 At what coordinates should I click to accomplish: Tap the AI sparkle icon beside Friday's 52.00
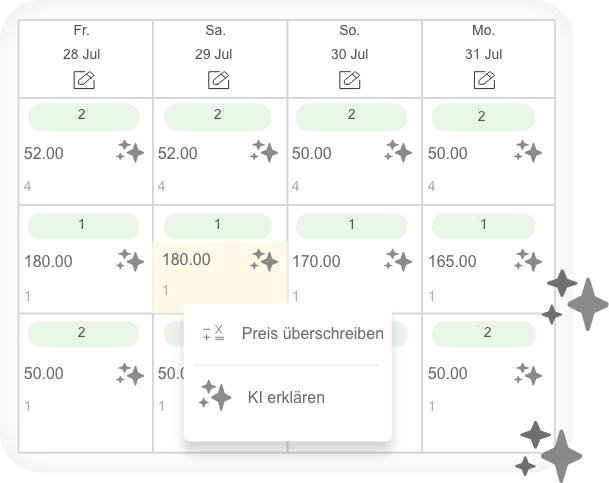tap(130, 151)
